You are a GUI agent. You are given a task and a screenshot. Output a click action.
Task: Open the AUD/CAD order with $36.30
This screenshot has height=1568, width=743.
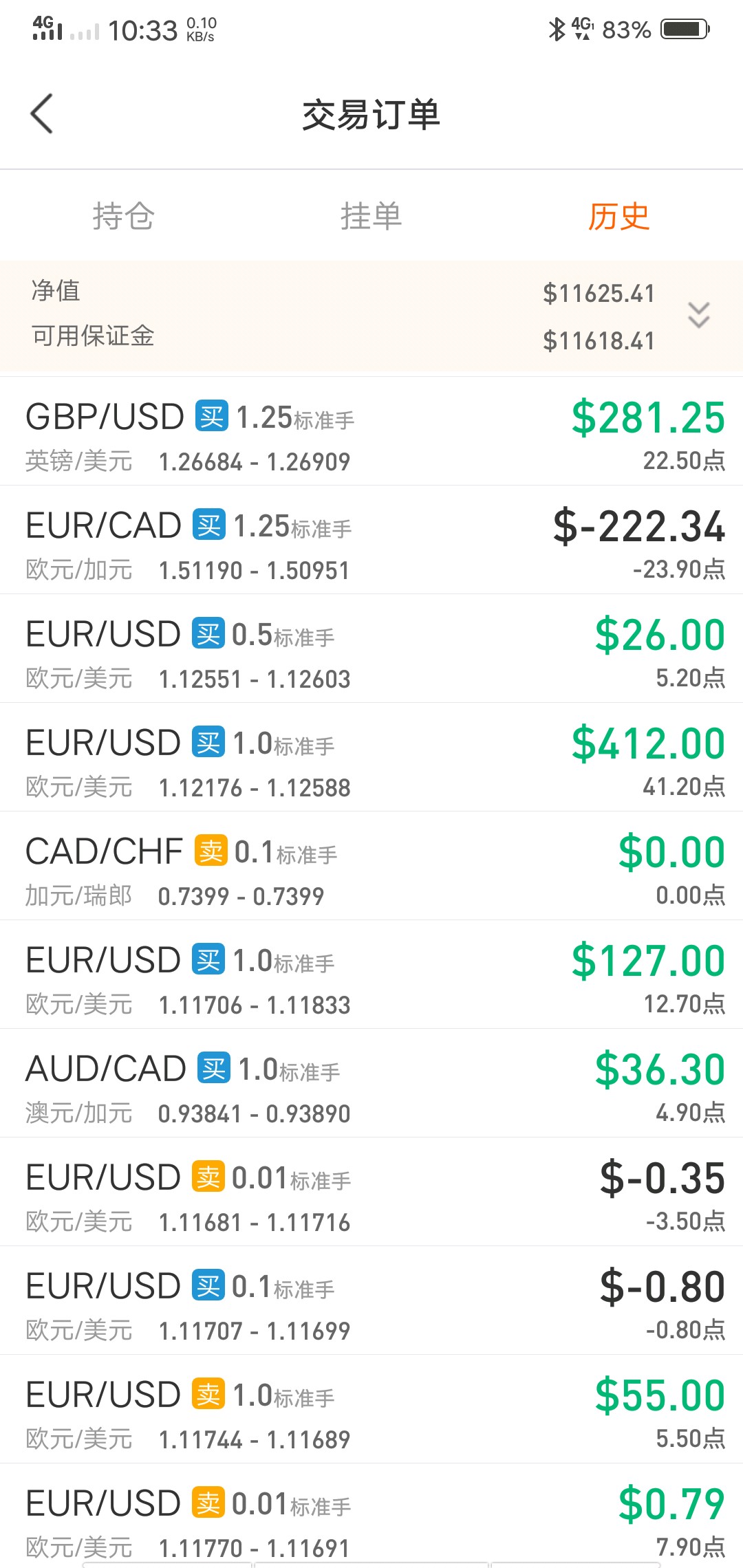[371, 1083]
